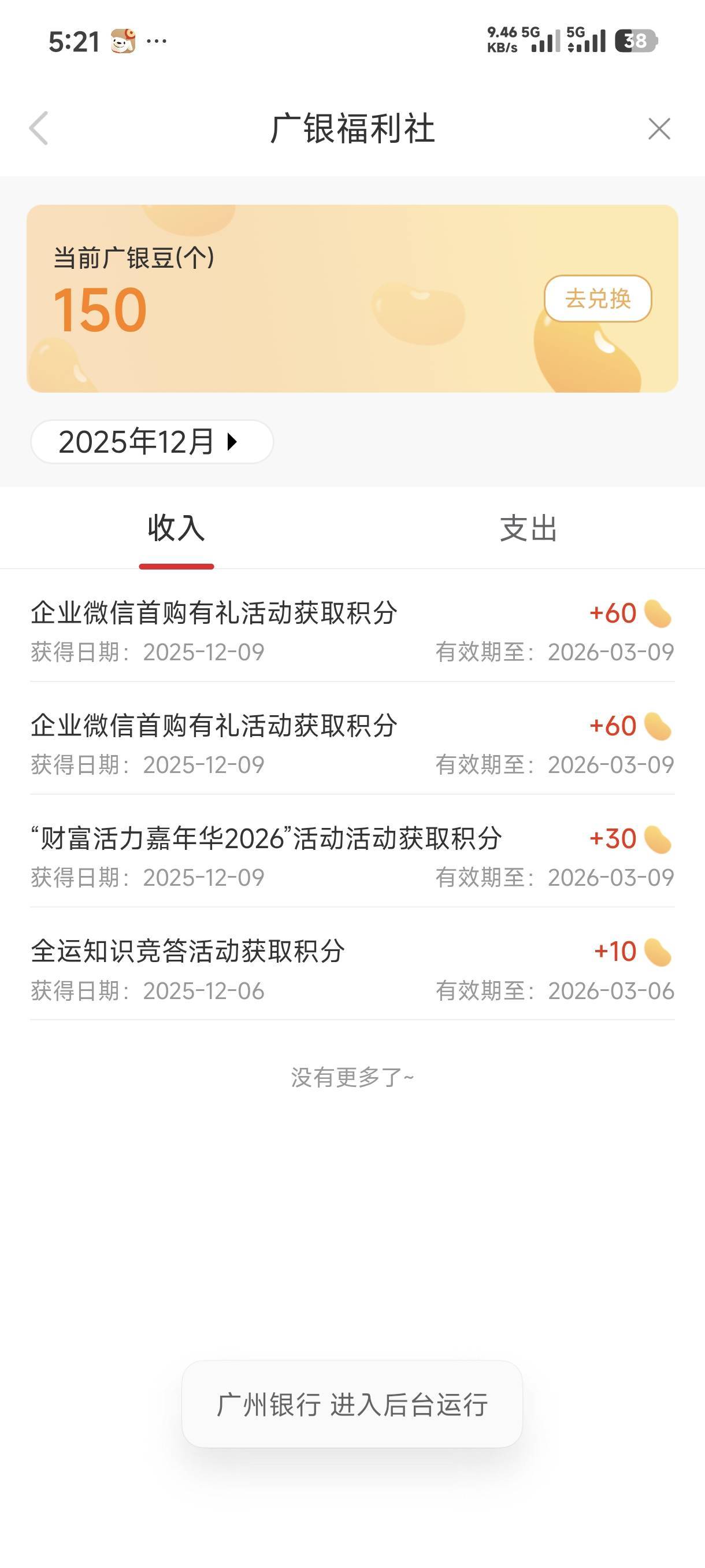The image size is (705, 1568).
Task: Tap 去兑换 to redeem beans
Action: pyautogui.click(x=598, y=298)
